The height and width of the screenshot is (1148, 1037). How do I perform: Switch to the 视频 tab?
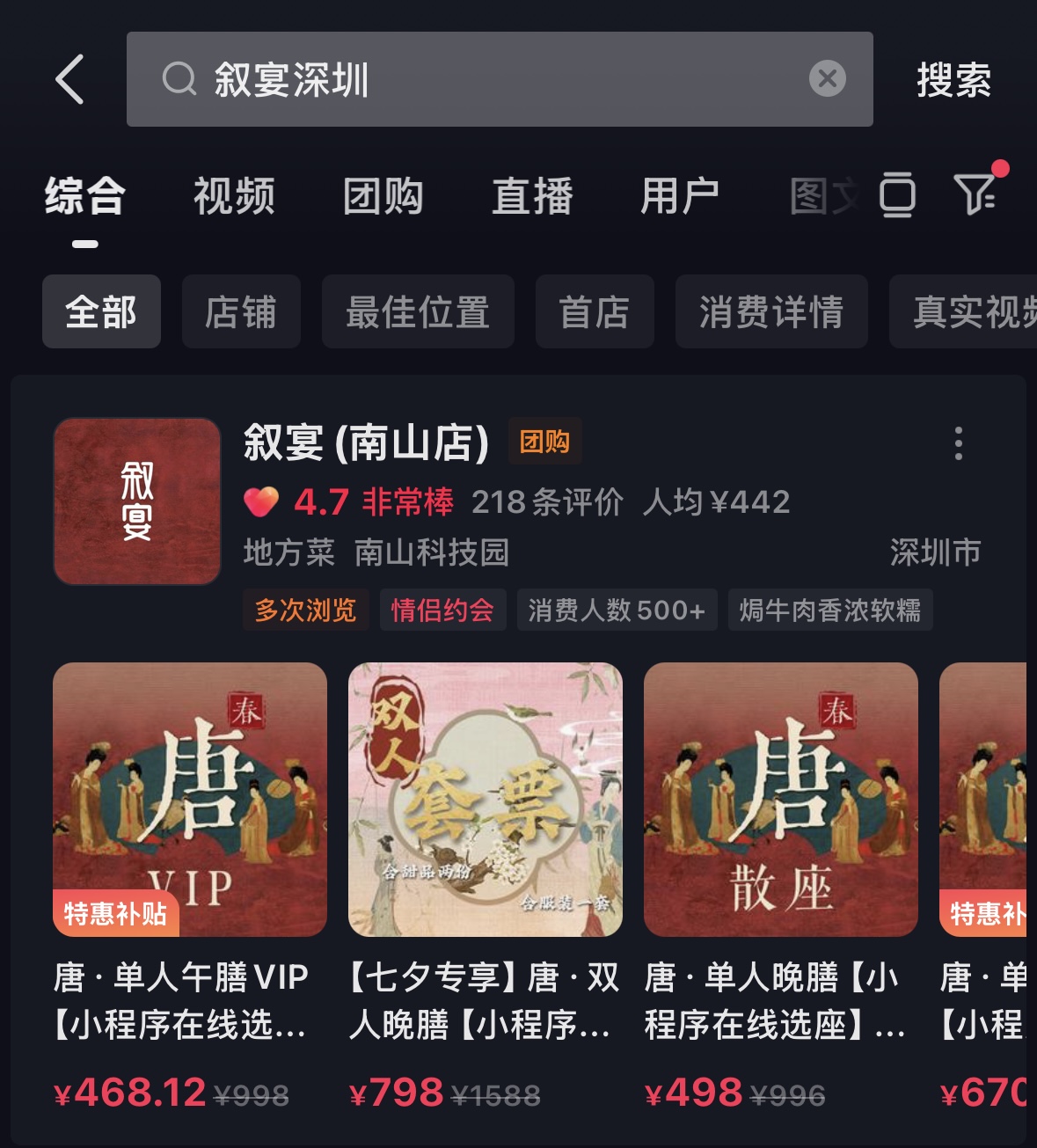pos(234,196)
